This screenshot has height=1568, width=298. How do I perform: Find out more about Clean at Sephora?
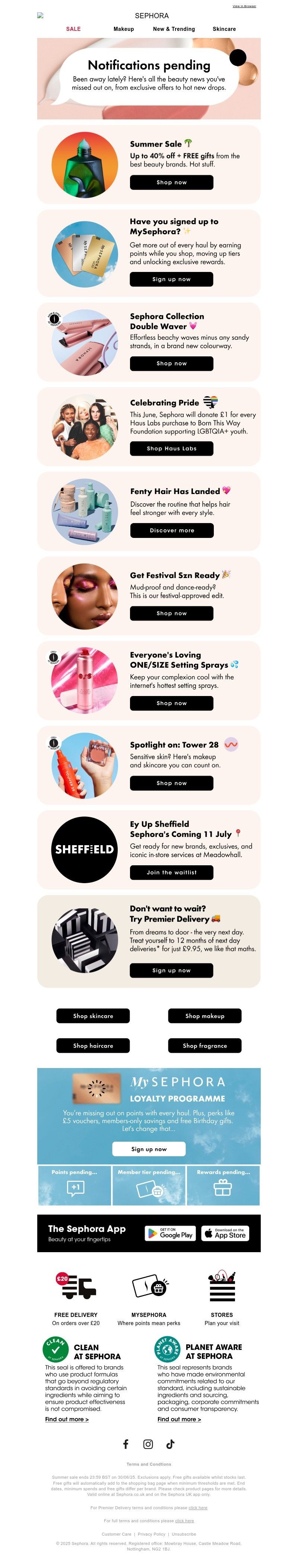tap(66, 1419)
